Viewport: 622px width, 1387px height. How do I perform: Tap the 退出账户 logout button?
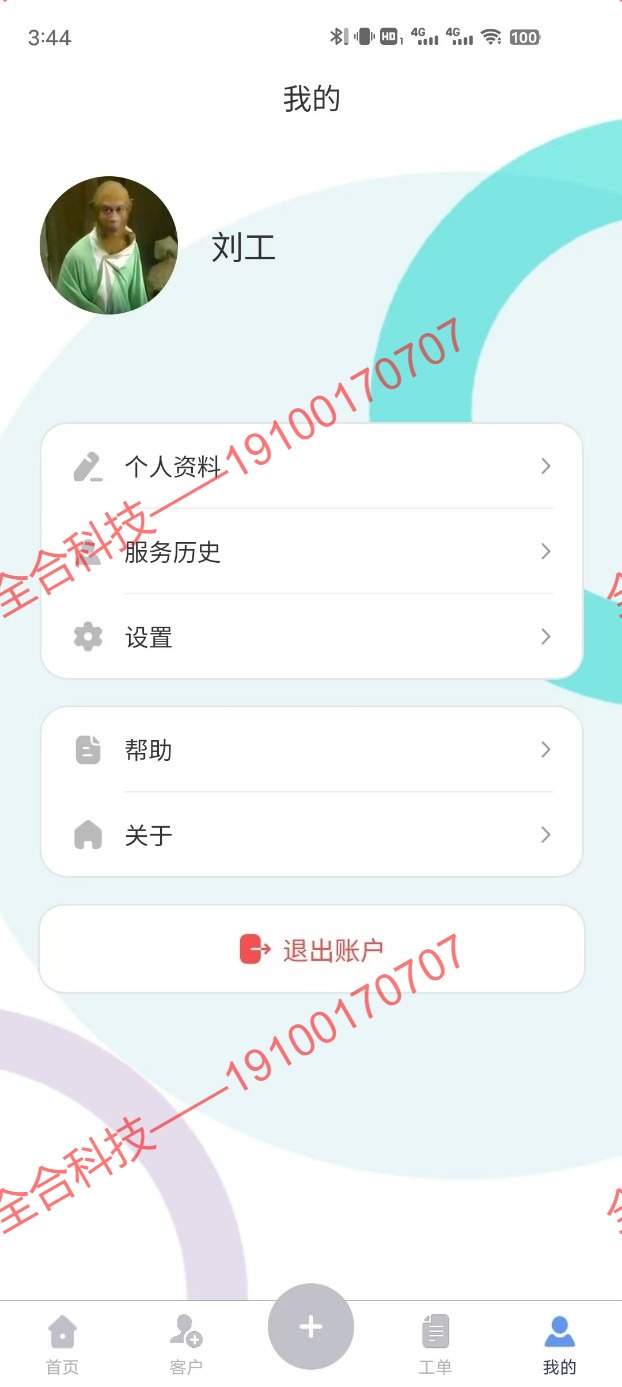pyautogui.click(x=311, y=949)
